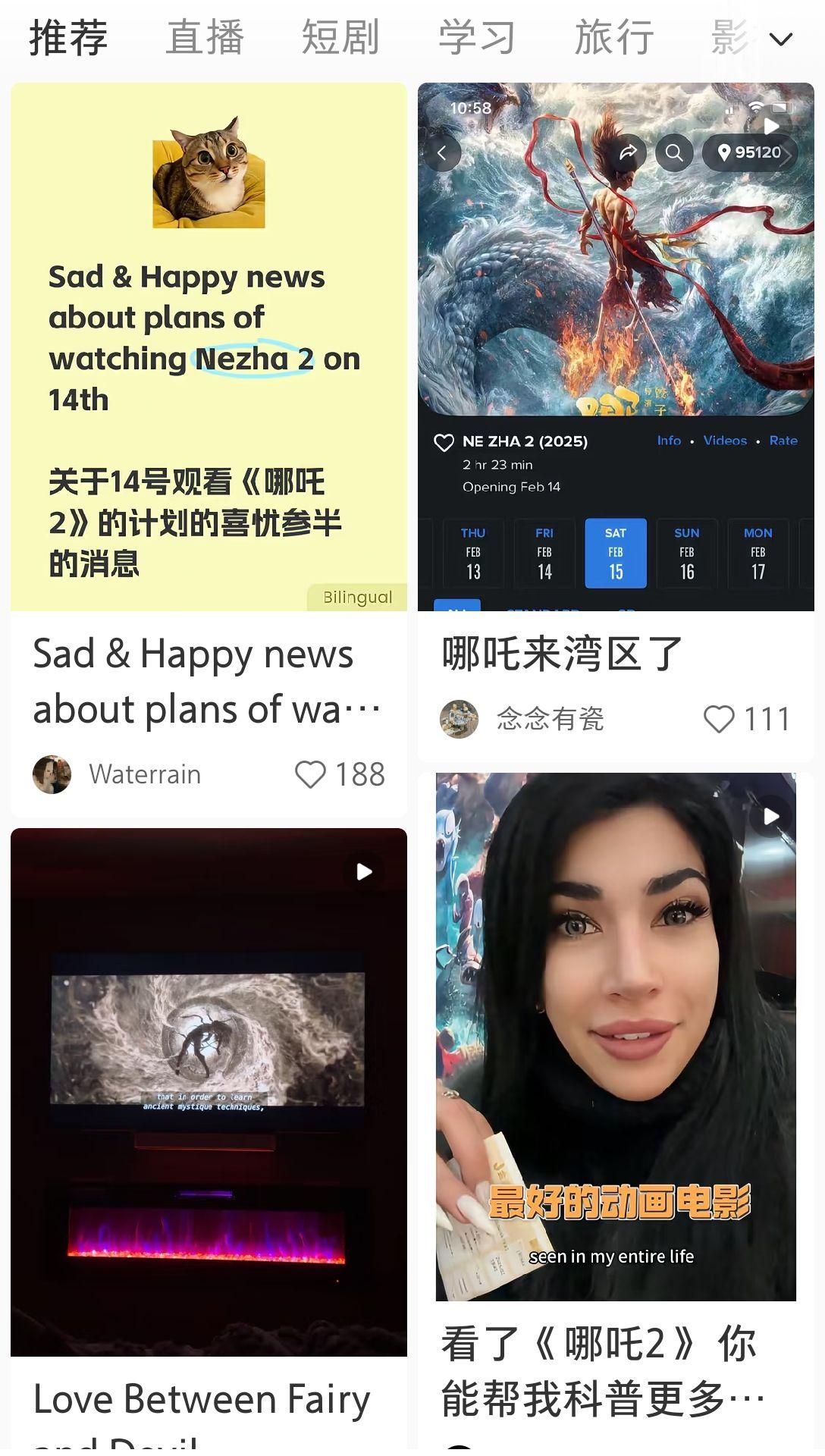Like Waterrain's post
The image size is (825, 1456).
[x=310, y=774]
